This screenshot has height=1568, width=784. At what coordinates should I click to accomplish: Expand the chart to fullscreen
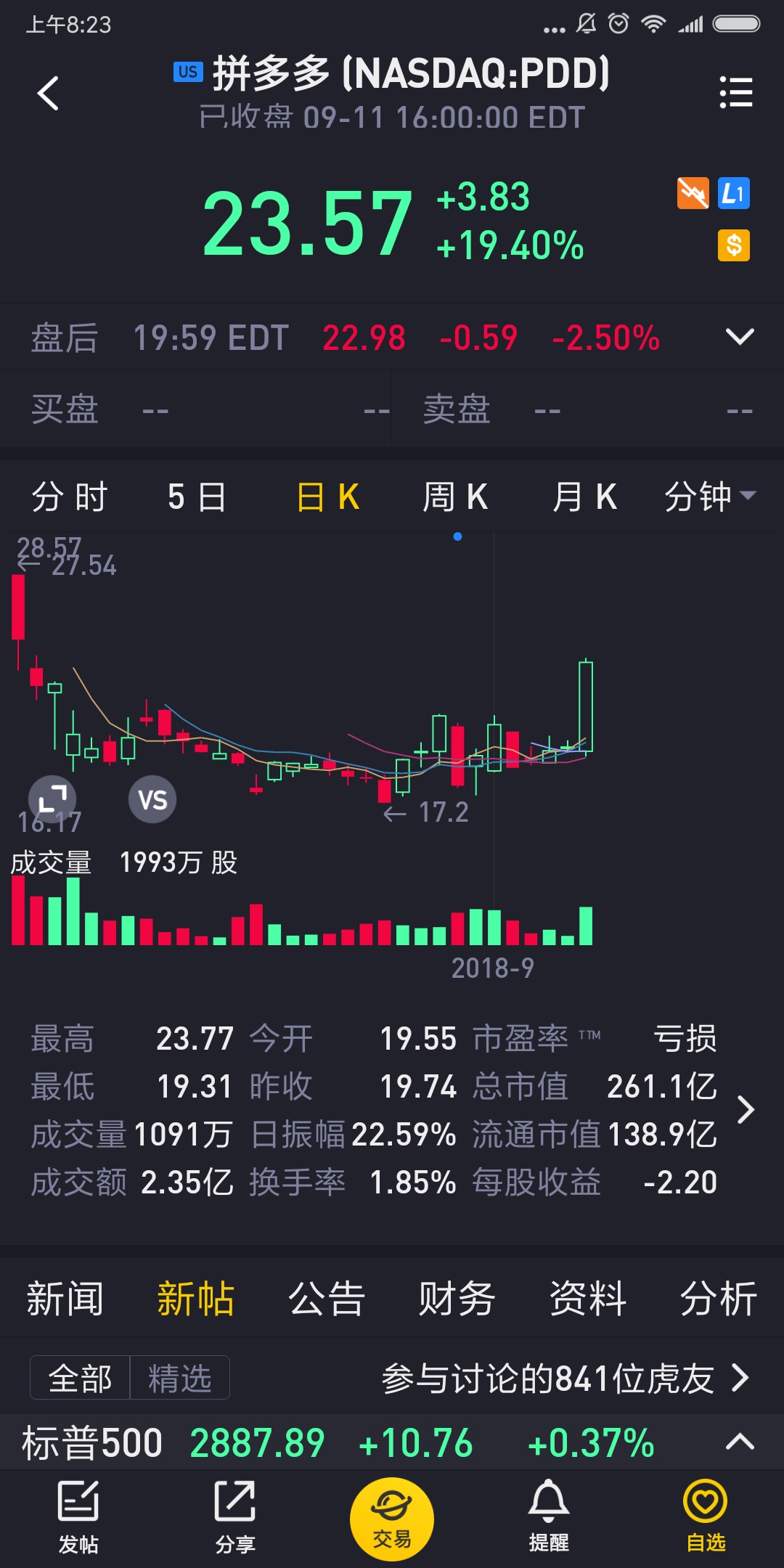coord(52,799)
